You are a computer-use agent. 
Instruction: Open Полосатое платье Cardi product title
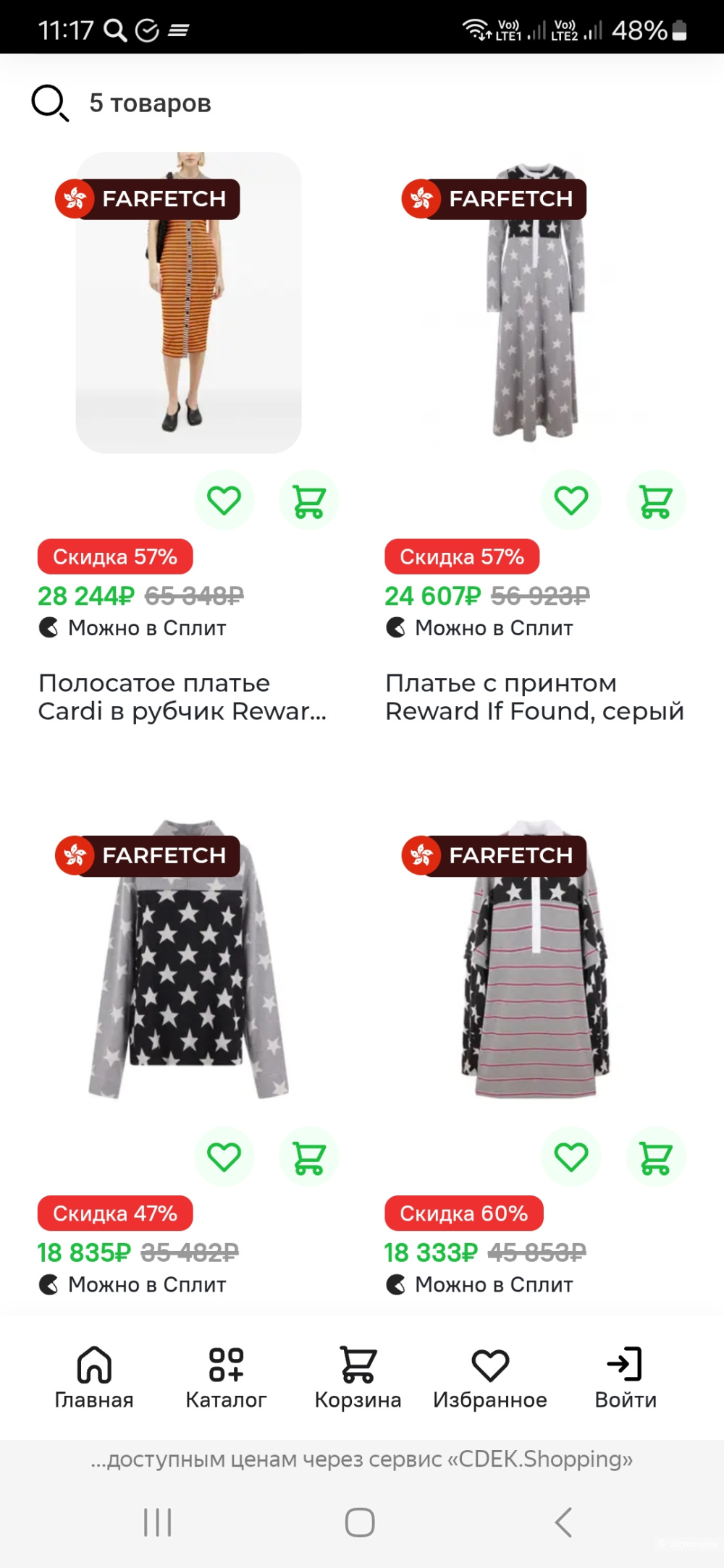click(x=182, y=696)
